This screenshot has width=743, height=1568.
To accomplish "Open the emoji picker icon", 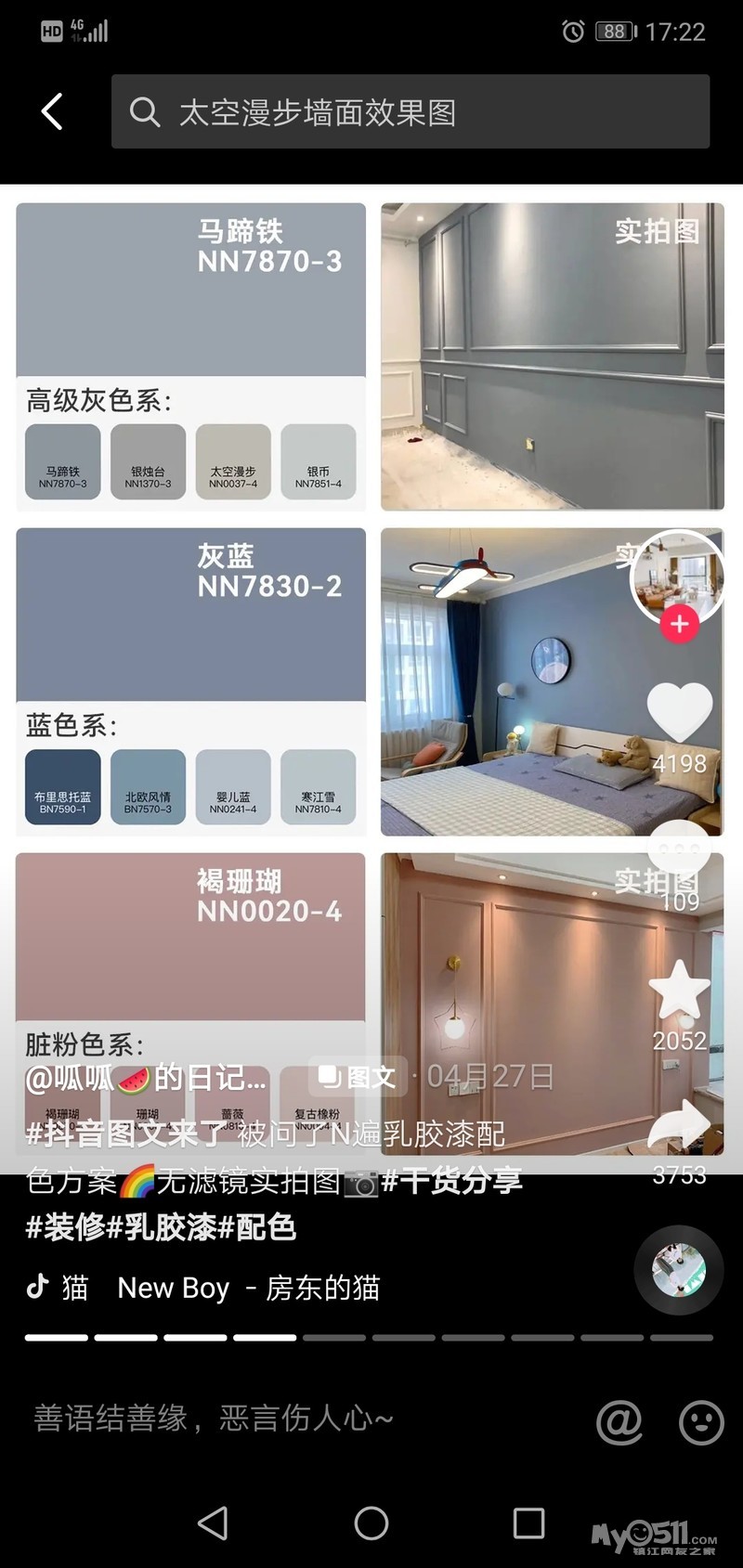I will [x=701, y=1421].
